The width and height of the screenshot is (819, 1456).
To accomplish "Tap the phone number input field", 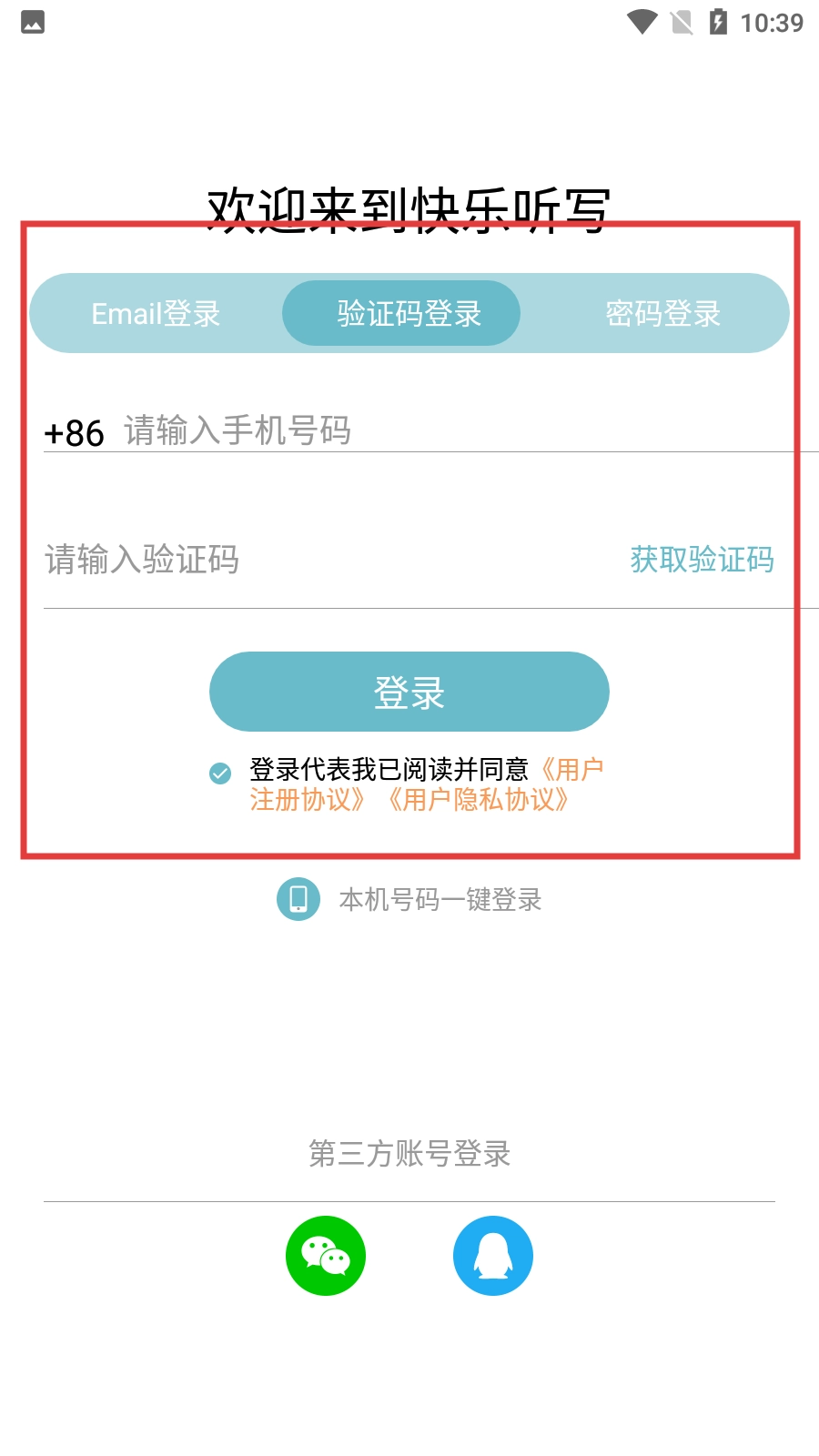I will [455, 430].
